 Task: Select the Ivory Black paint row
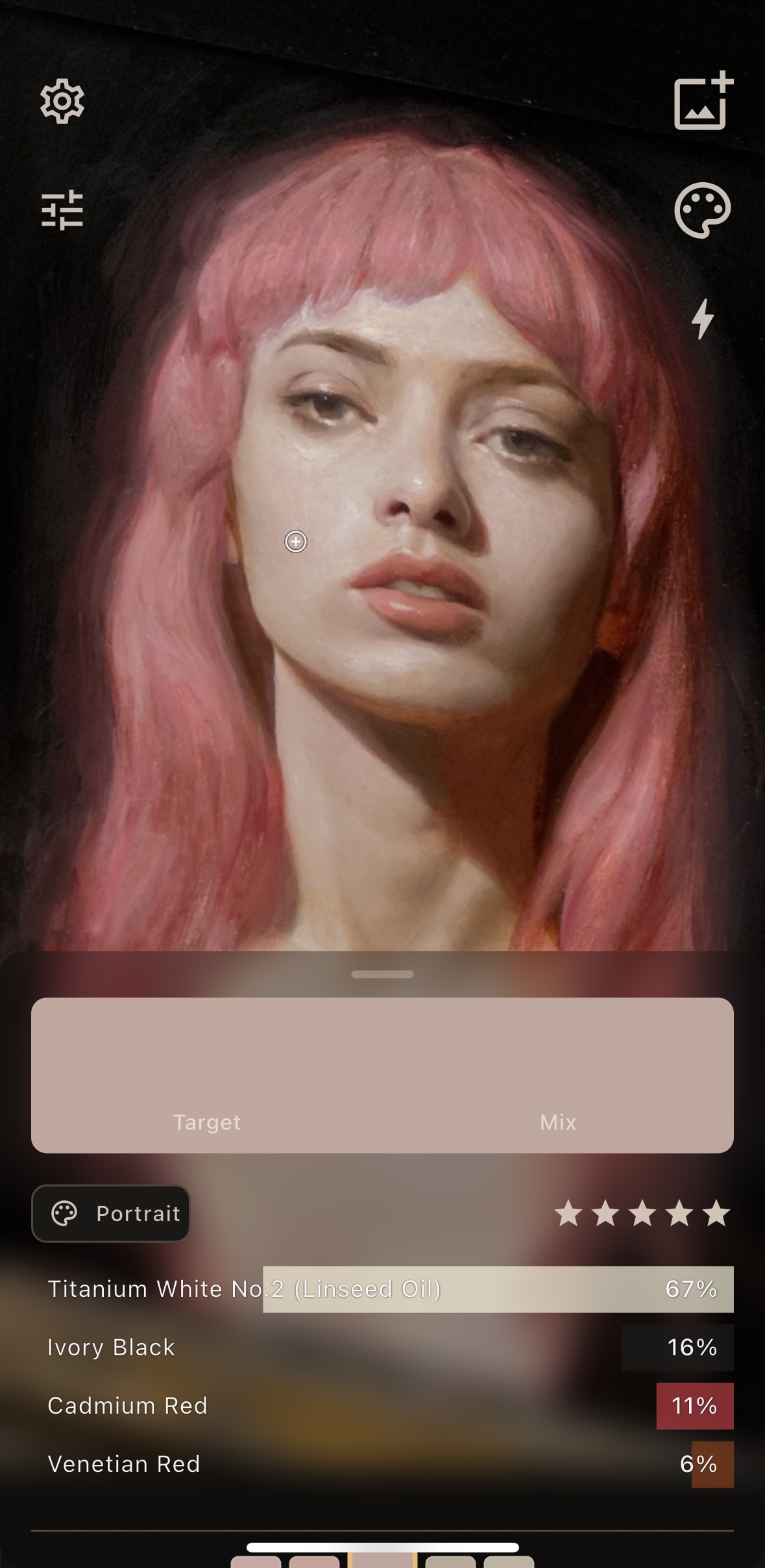click(382, 1347)
